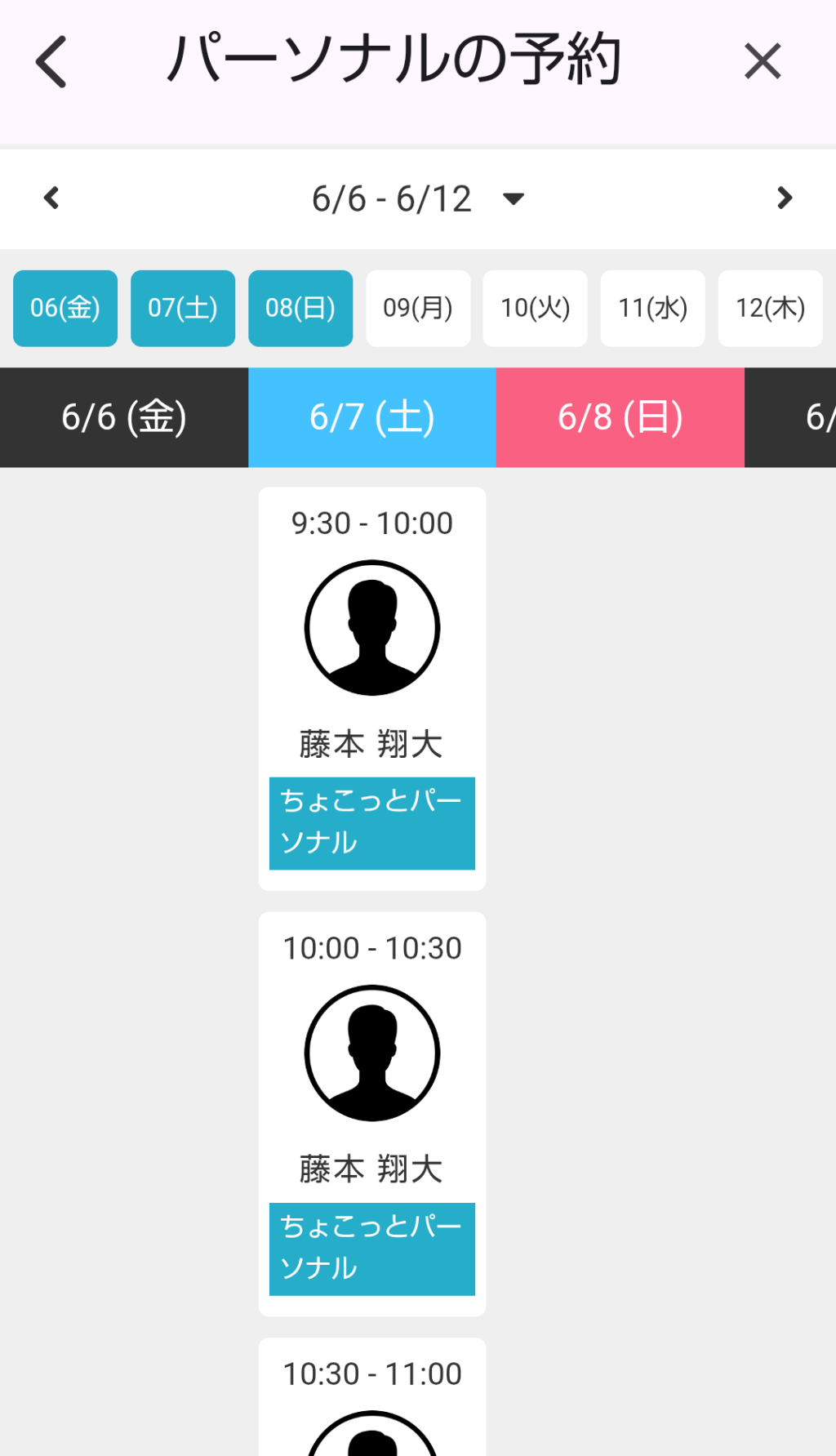Screen dimensions: 836x1456
Task: Go back from the パーソナルの予約 screen
Action: click(51, 62)
